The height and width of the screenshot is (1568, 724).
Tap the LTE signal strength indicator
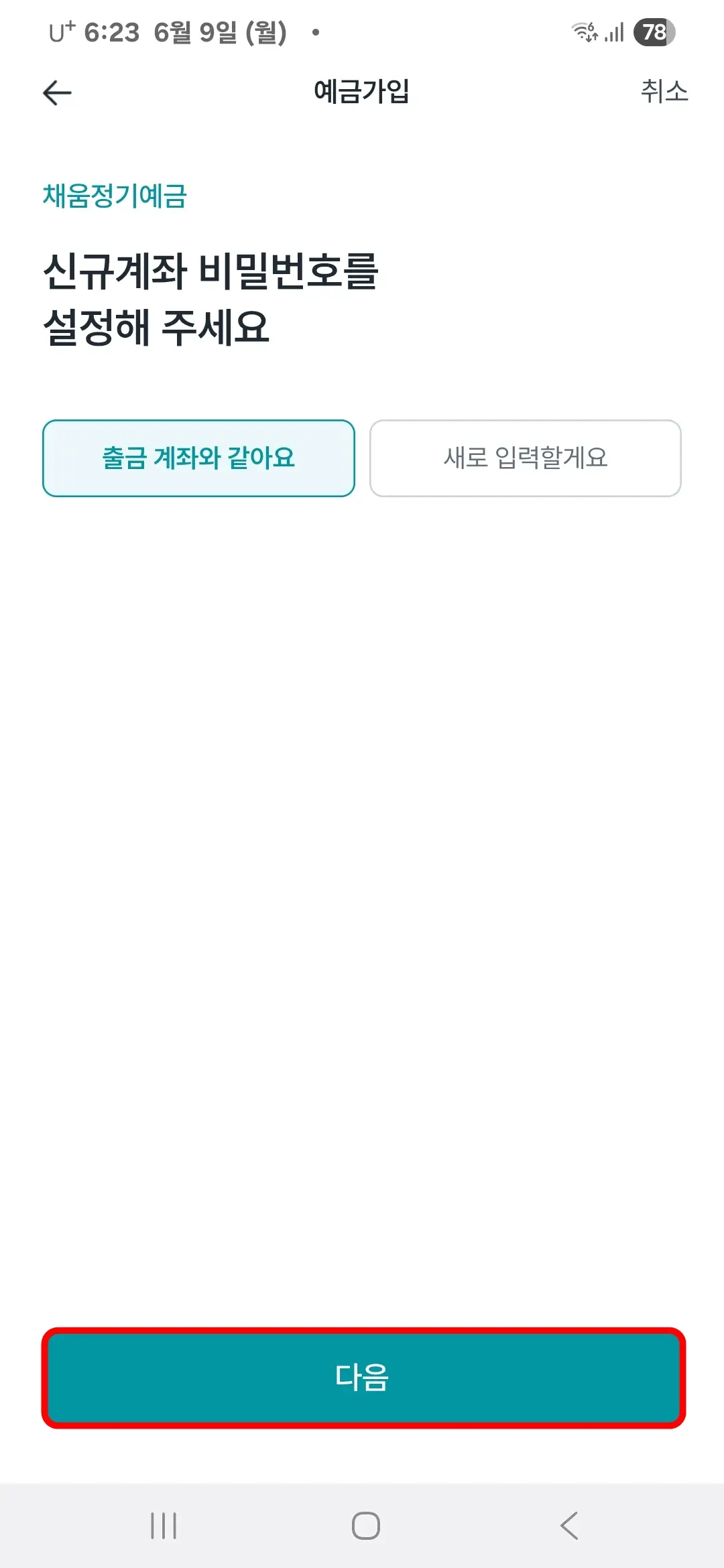tap(614, 31)
